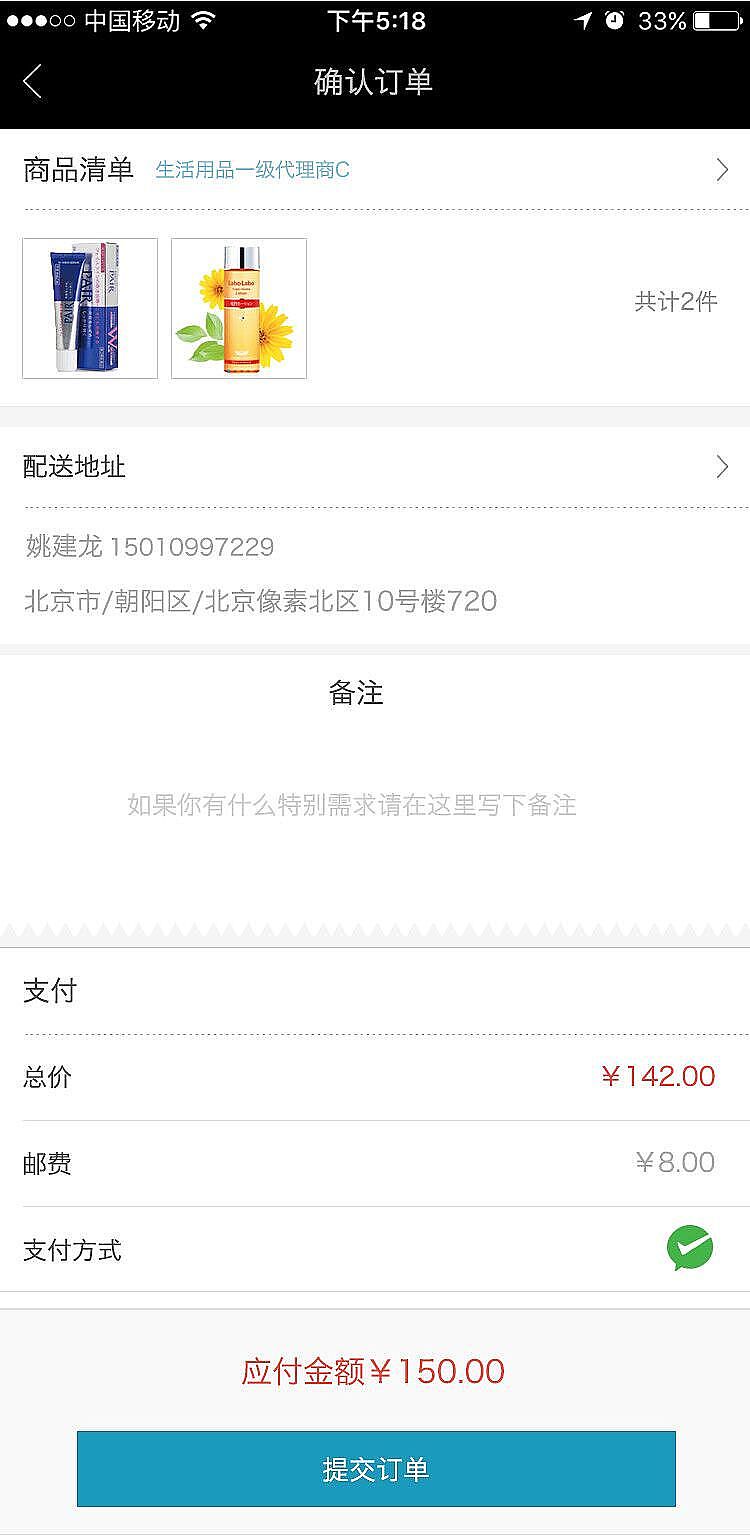Select the green checkmark payment option
Screen dimensions: 750x1535
(692, 1243)
